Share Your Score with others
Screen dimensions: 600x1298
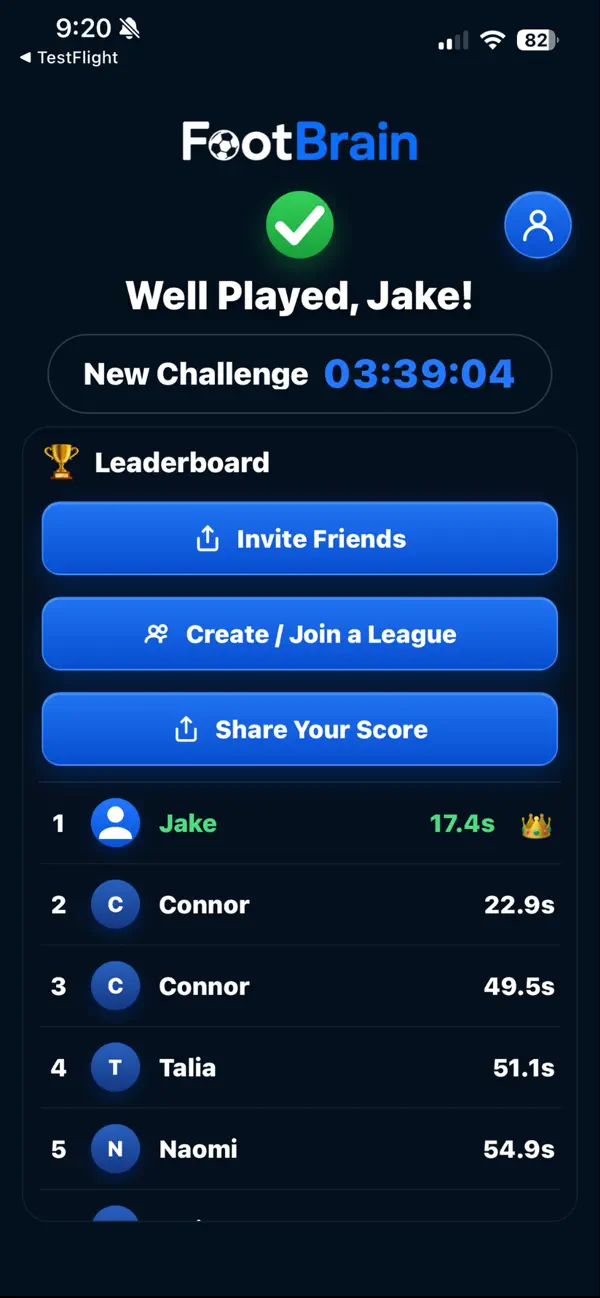[300, 729]
